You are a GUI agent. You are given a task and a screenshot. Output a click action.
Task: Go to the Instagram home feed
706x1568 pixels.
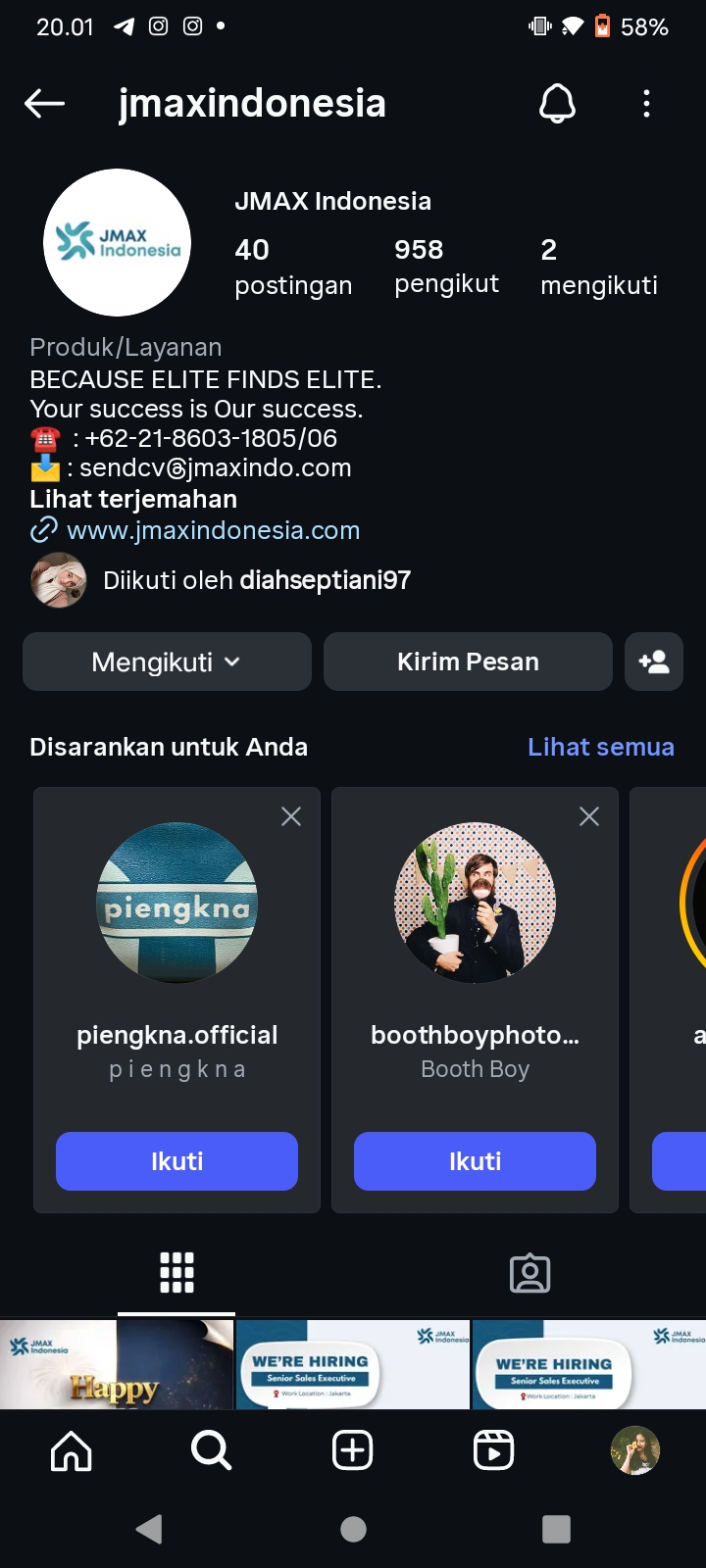pyautogui.click(x=72, y=1450)
